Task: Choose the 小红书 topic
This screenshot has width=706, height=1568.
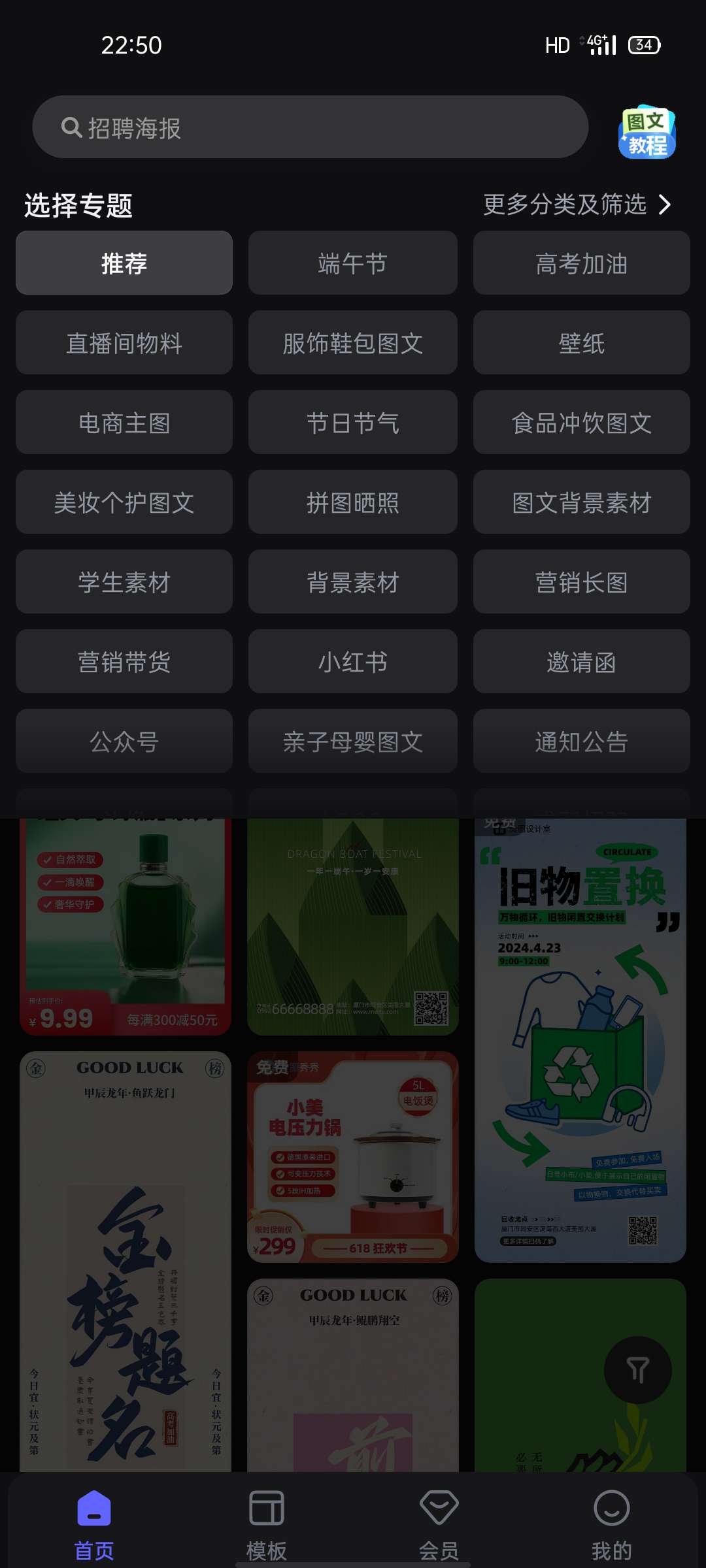Action: (x=352, y=662)
